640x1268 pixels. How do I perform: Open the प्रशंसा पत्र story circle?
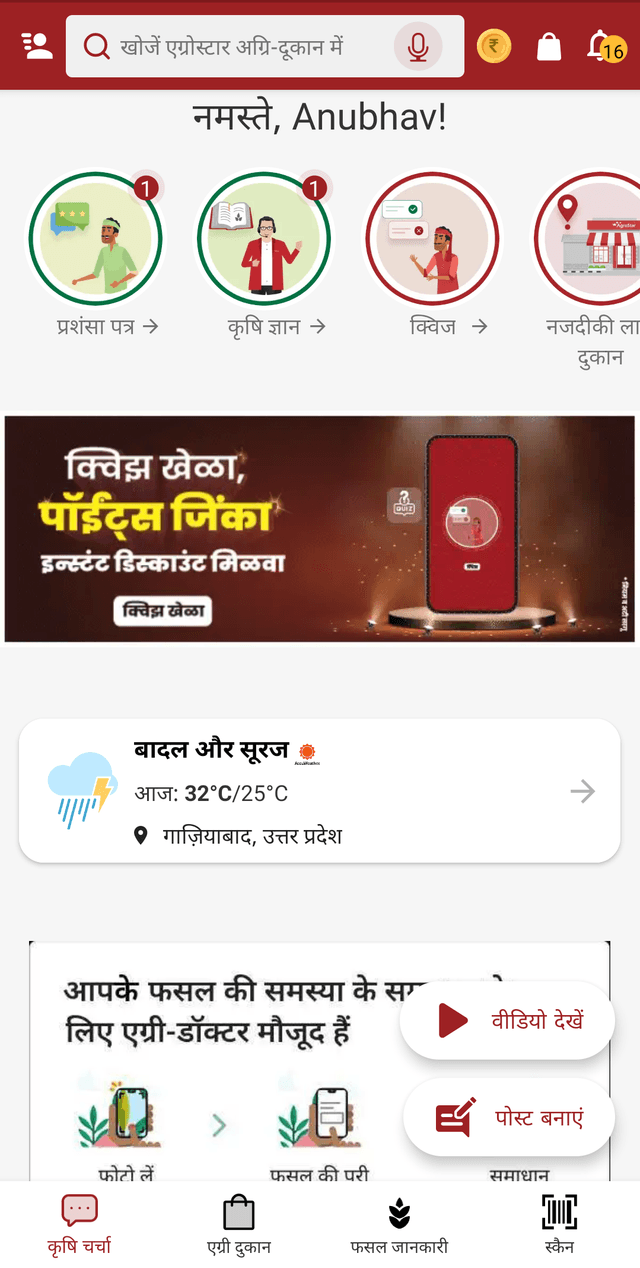95,239
